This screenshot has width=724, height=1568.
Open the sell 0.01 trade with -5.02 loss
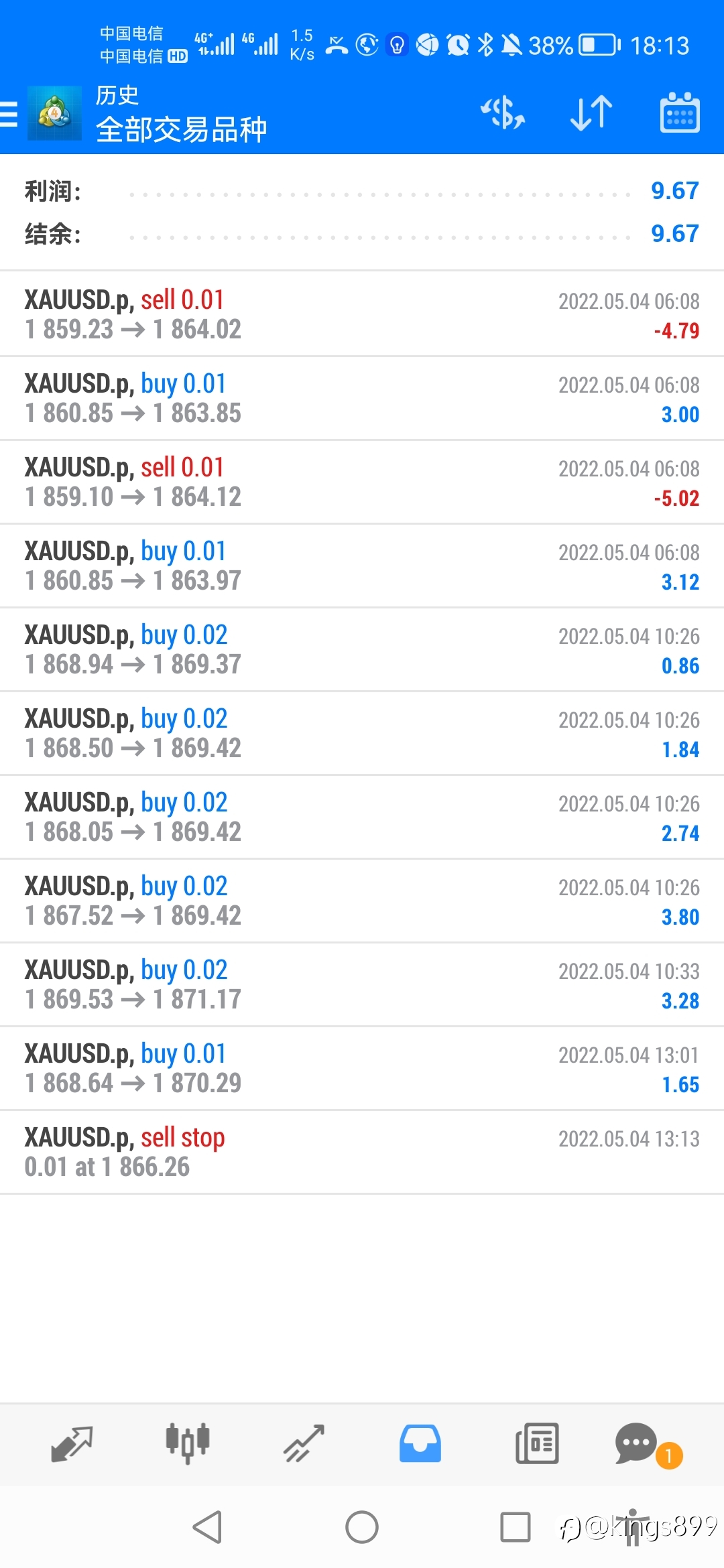pyautogui.click(x=362, y=482)
